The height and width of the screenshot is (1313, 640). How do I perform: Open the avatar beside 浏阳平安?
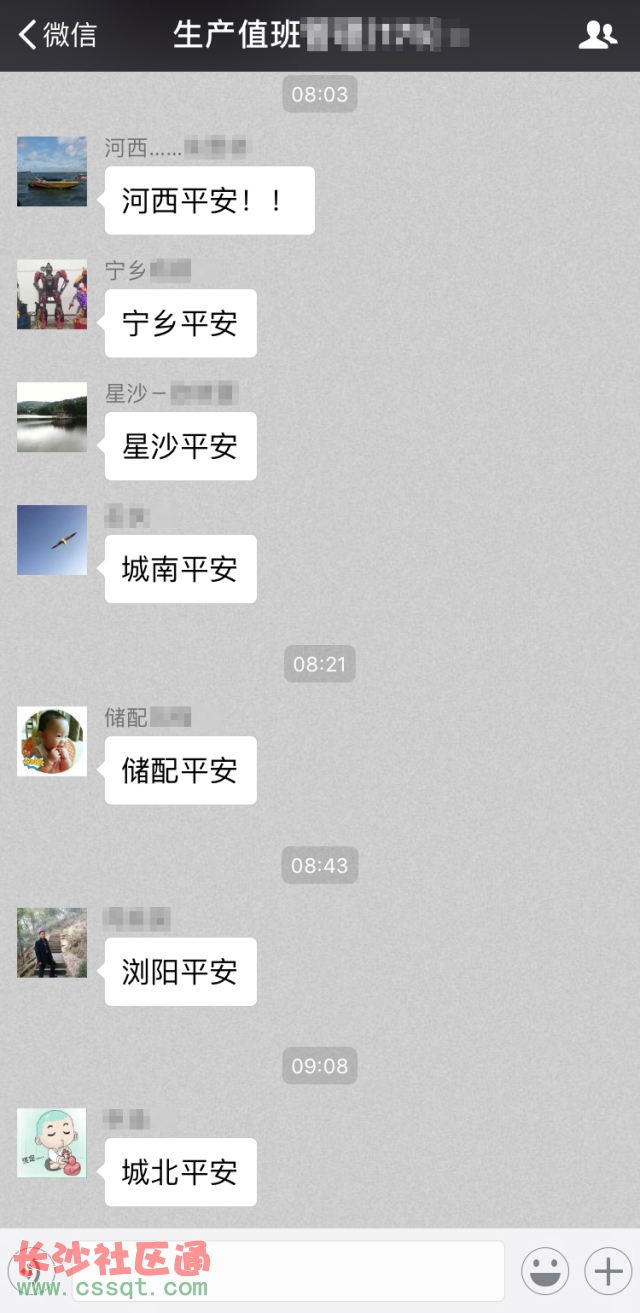(x=52, y=942)
